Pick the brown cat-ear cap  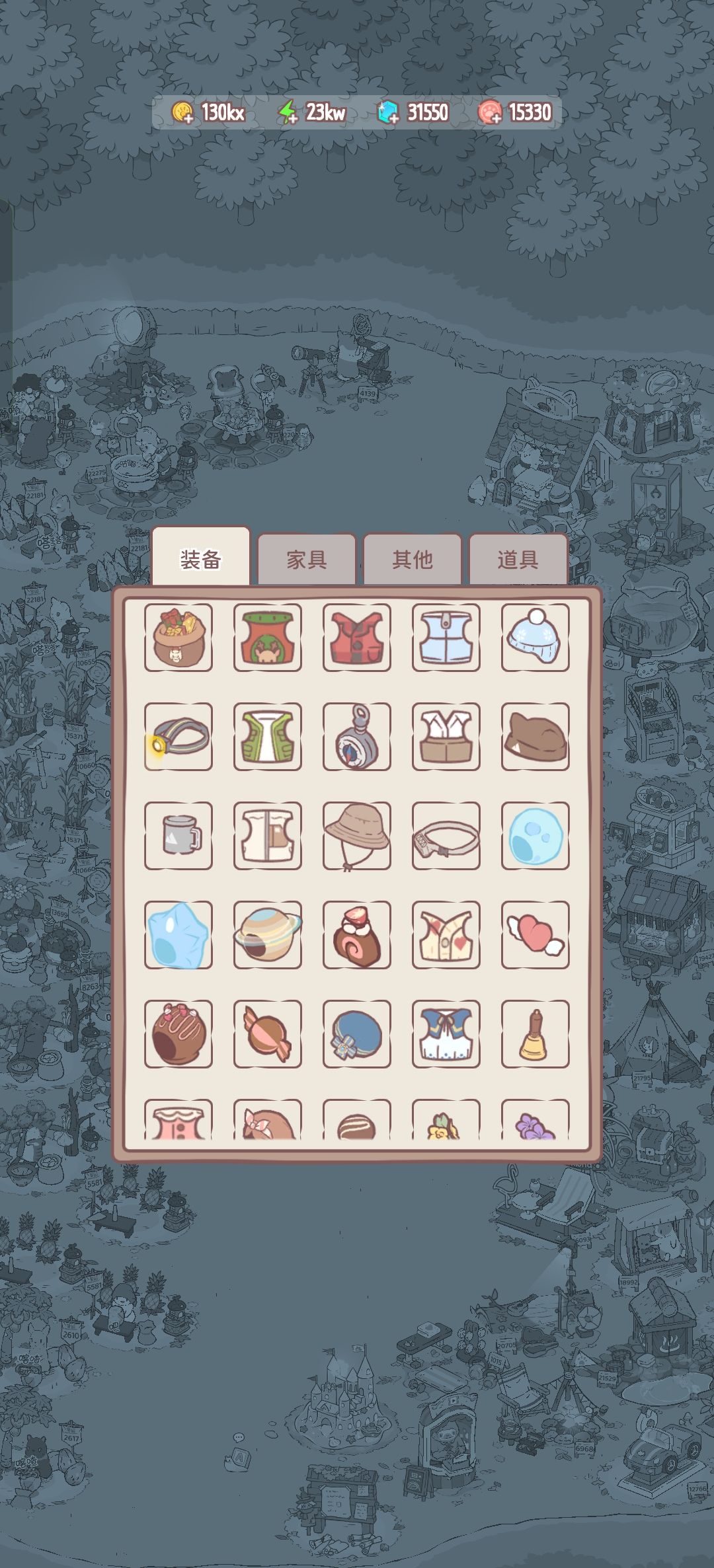(535, 737)
